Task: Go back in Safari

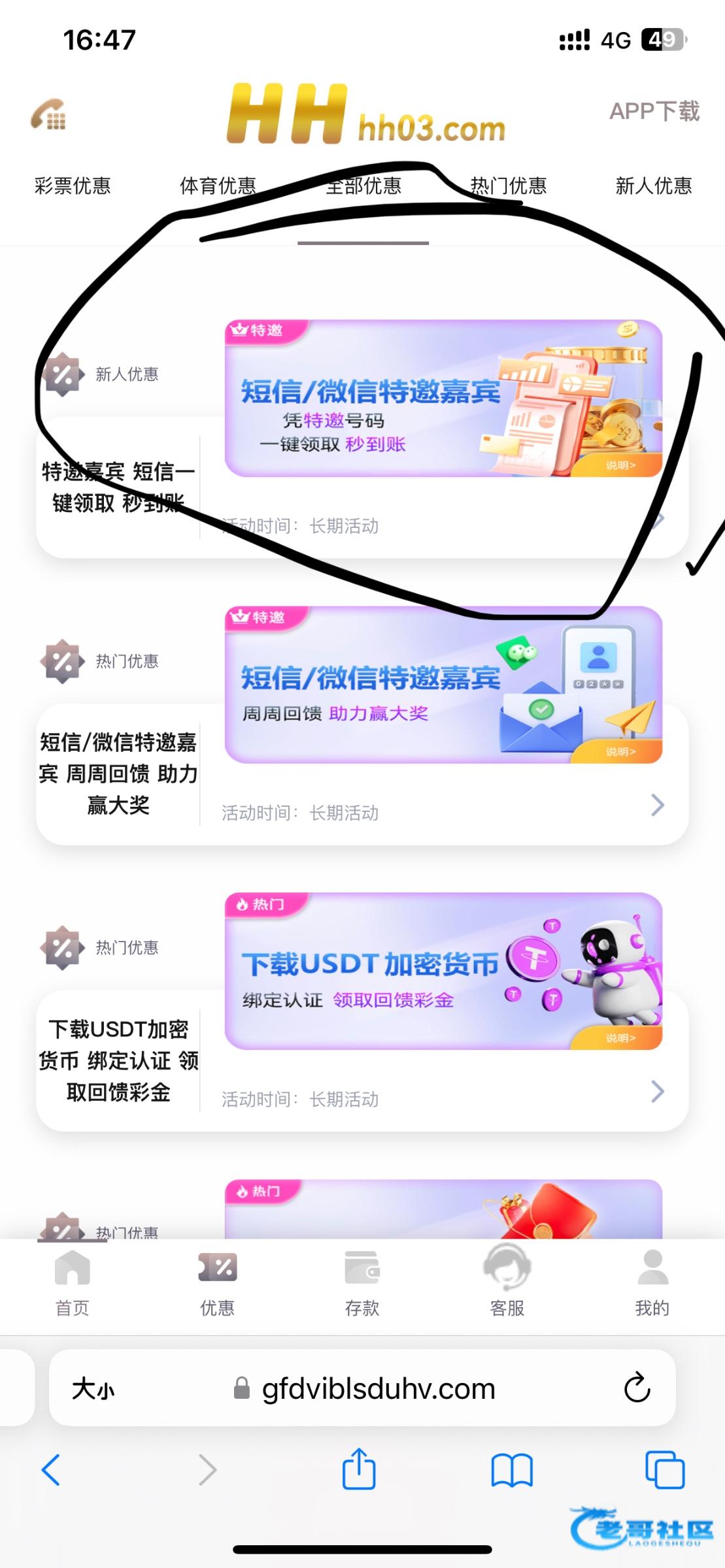Action: 51,1470
